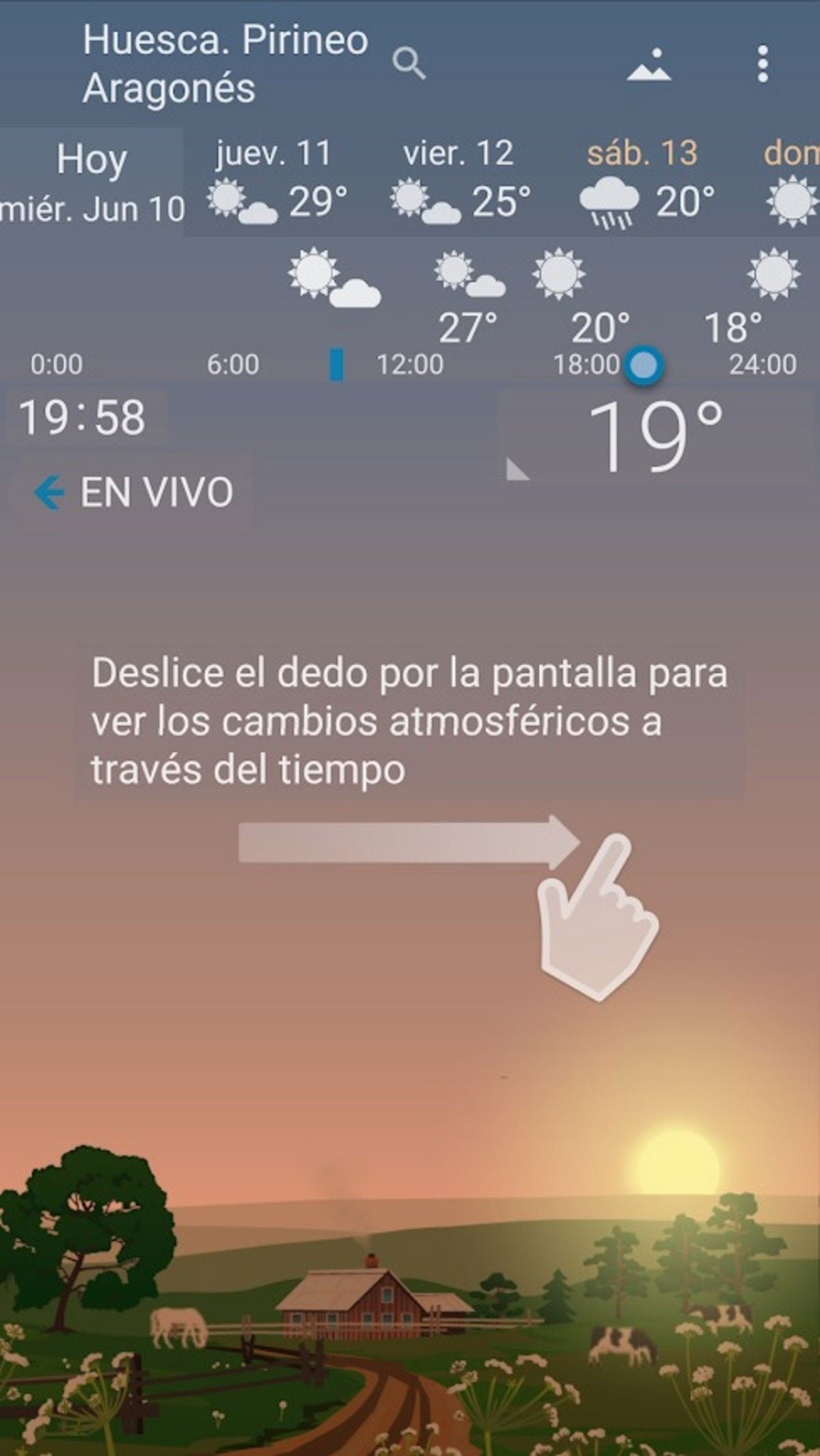Return to live with EN VIVO
Image resolution: width=820 pixels, height=1456 pixels.
point(135,492)
